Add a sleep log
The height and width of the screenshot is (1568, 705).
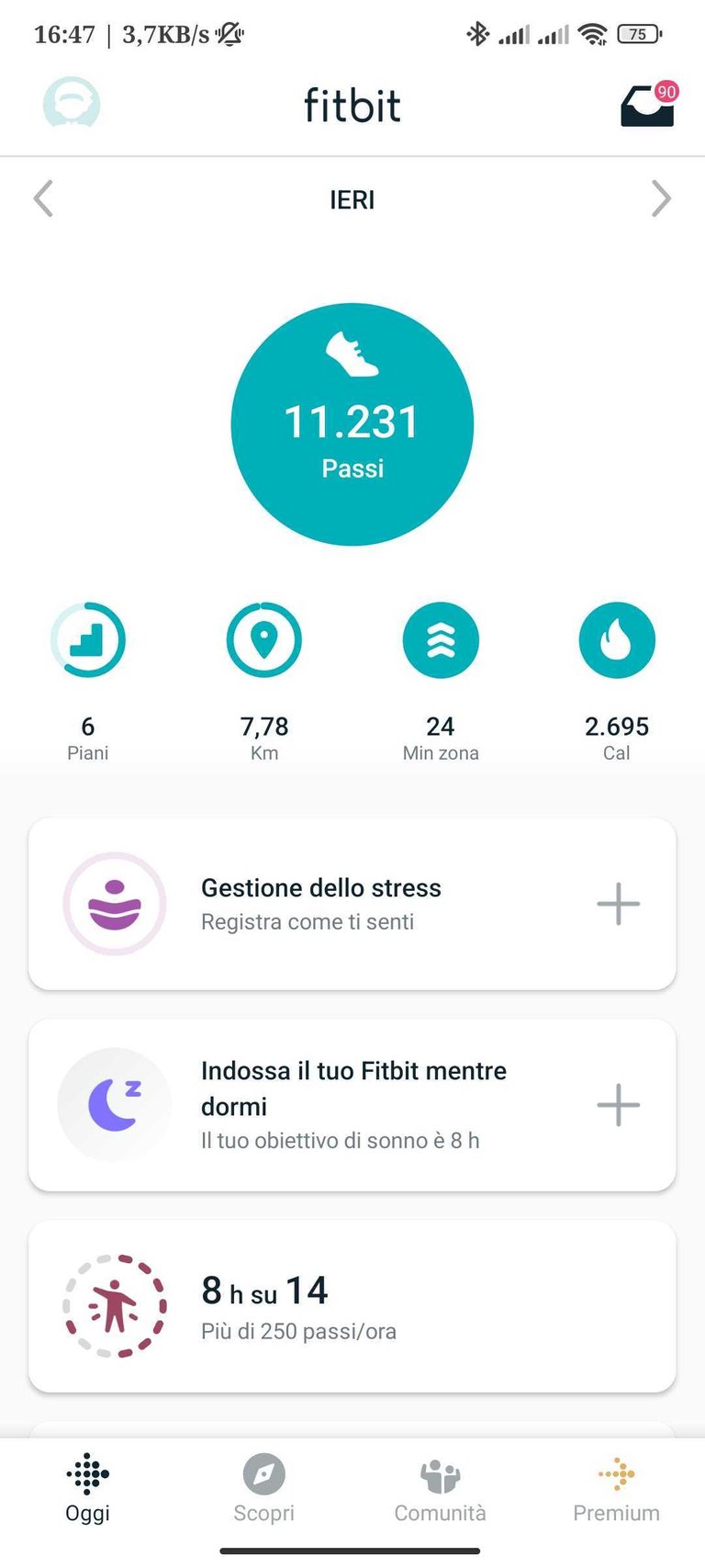tap(618, 1105)
